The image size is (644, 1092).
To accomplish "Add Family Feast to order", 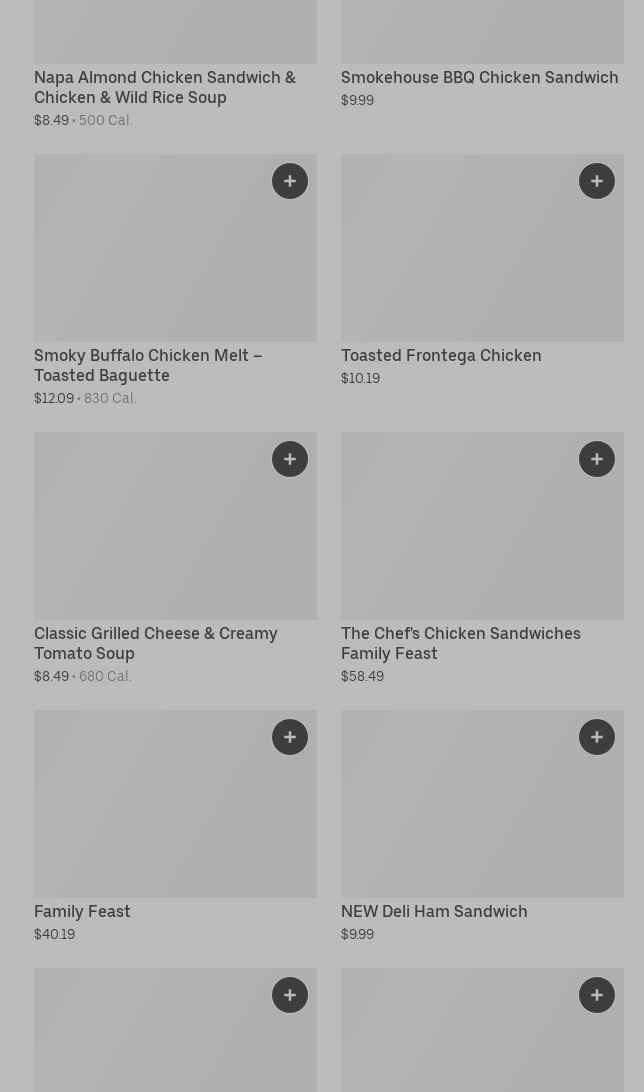I will click(290, 737).
